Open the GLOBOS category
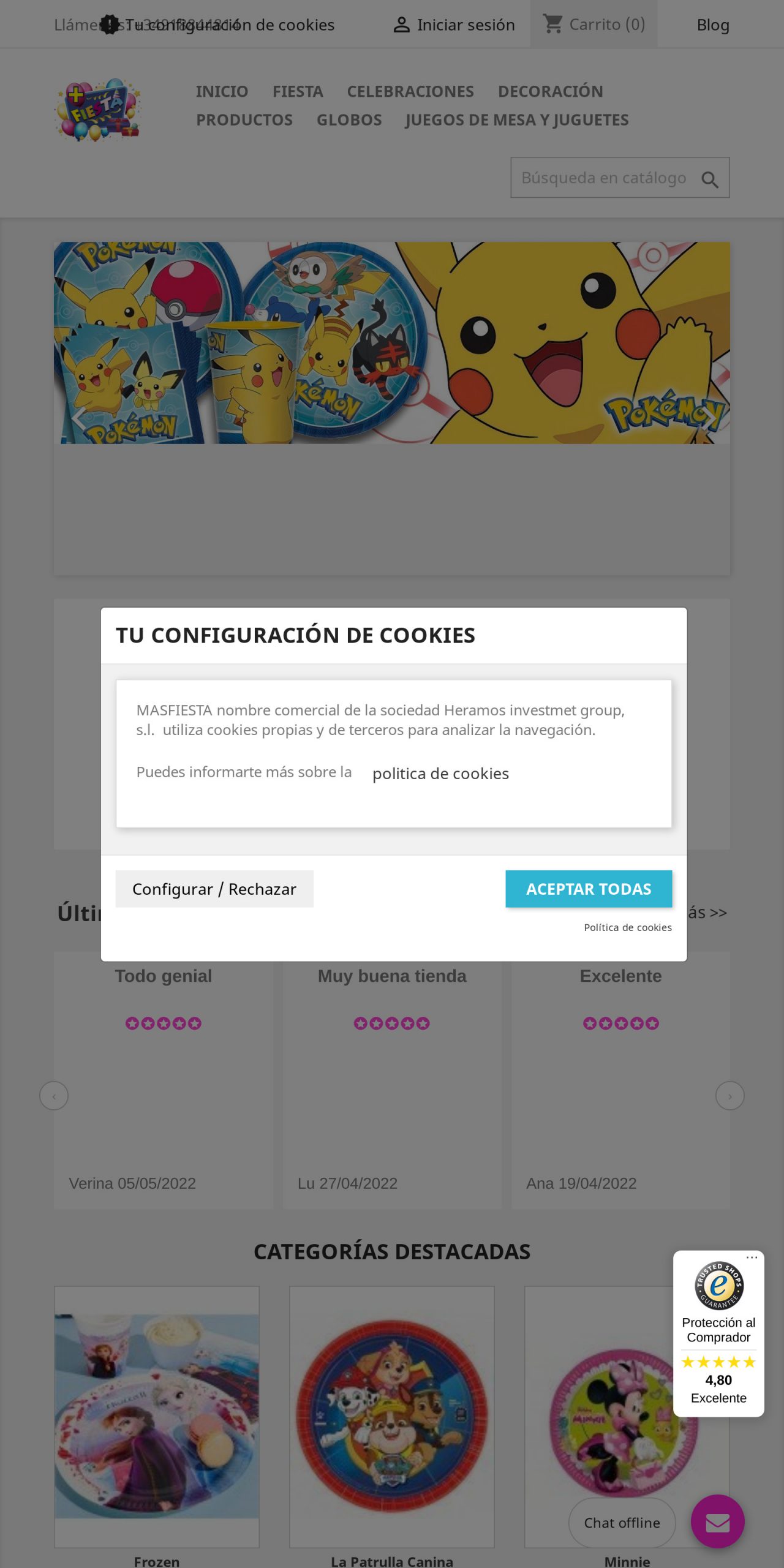 coord(349,120)
